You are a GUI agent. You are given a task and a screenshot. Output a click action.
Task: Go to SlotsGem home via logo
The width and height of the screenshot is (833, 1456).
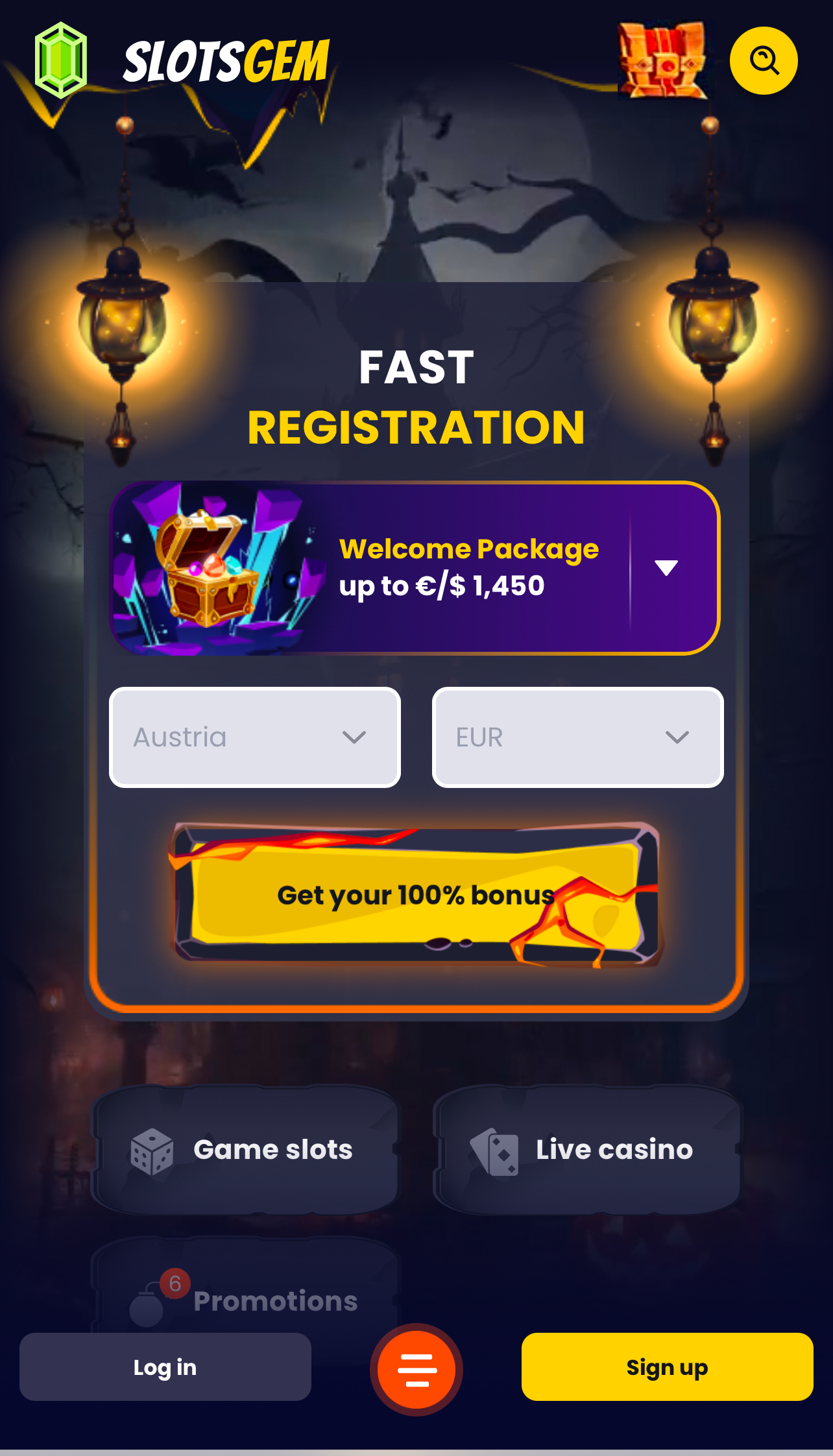coord(182,61)
